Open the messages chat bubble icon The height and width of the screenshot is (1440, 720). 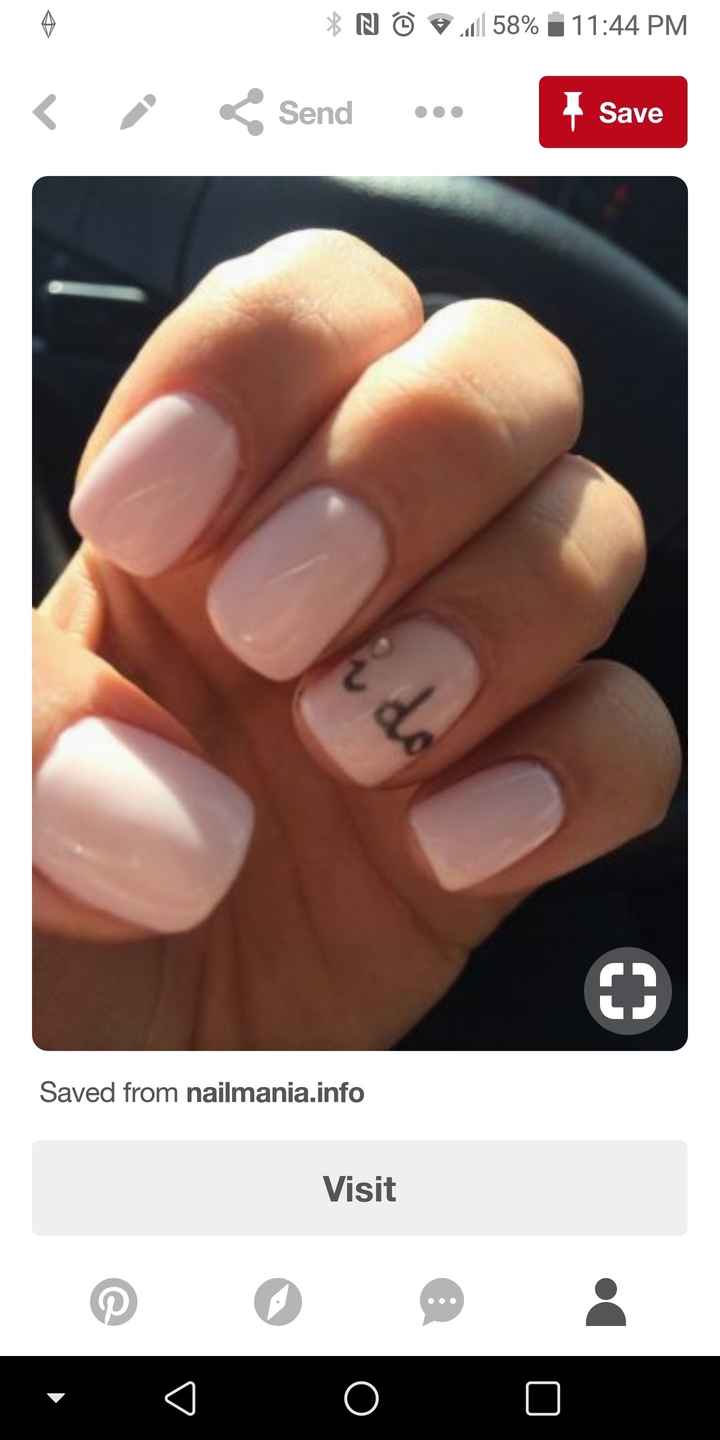442,1301
